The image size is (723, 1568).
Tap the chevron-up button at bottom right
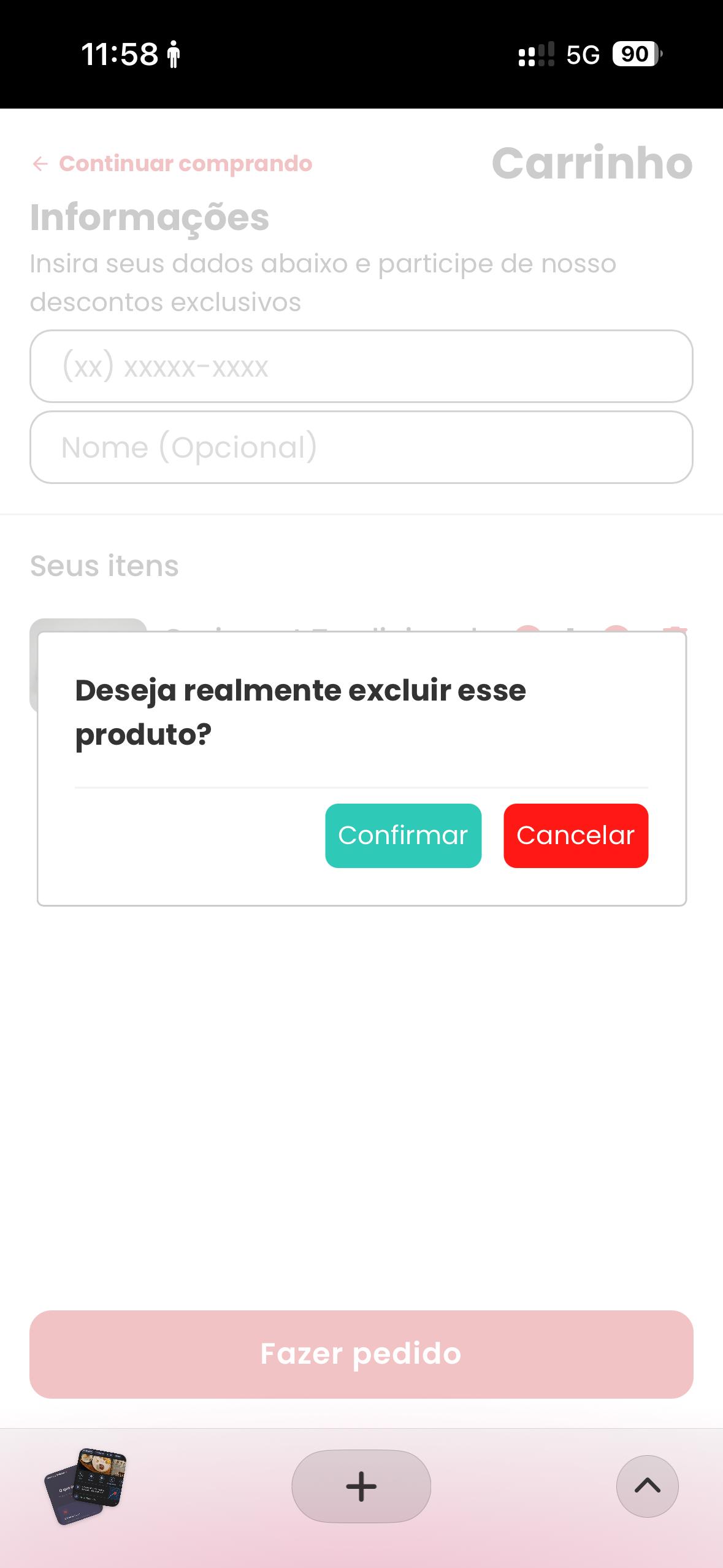click(648, 1486)
